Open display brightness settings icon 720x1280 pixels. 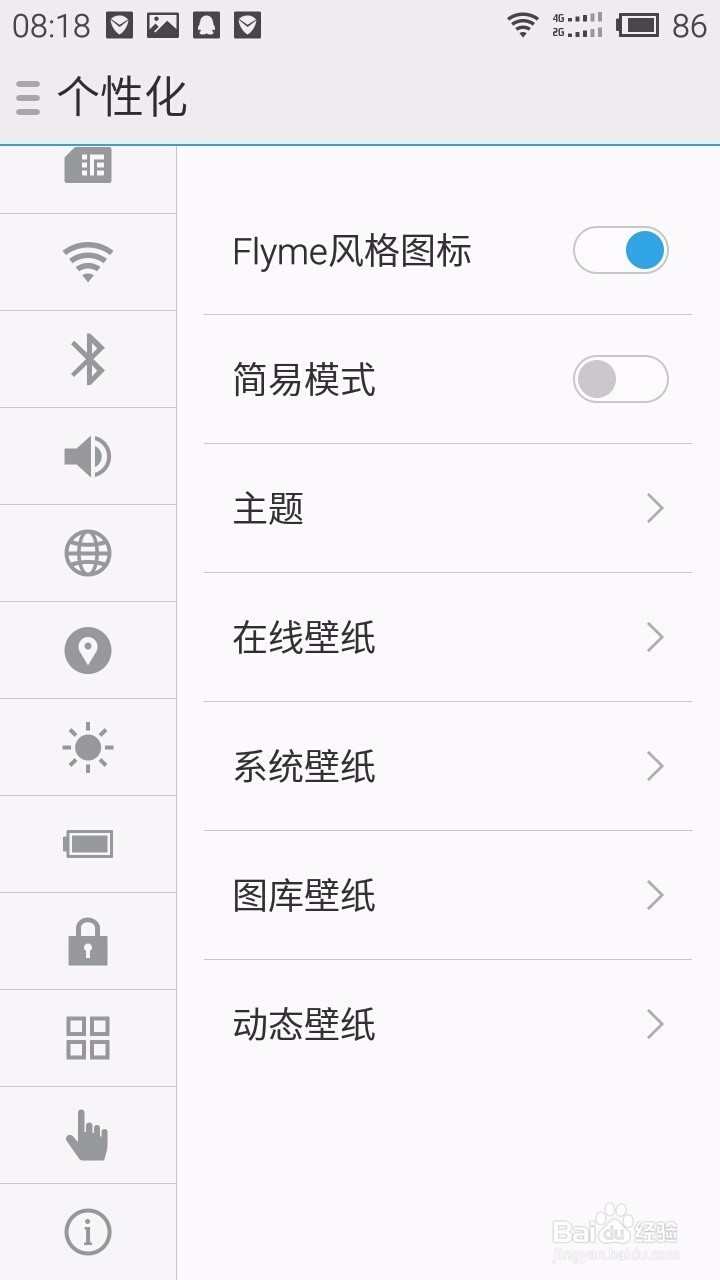click(88, 746)
